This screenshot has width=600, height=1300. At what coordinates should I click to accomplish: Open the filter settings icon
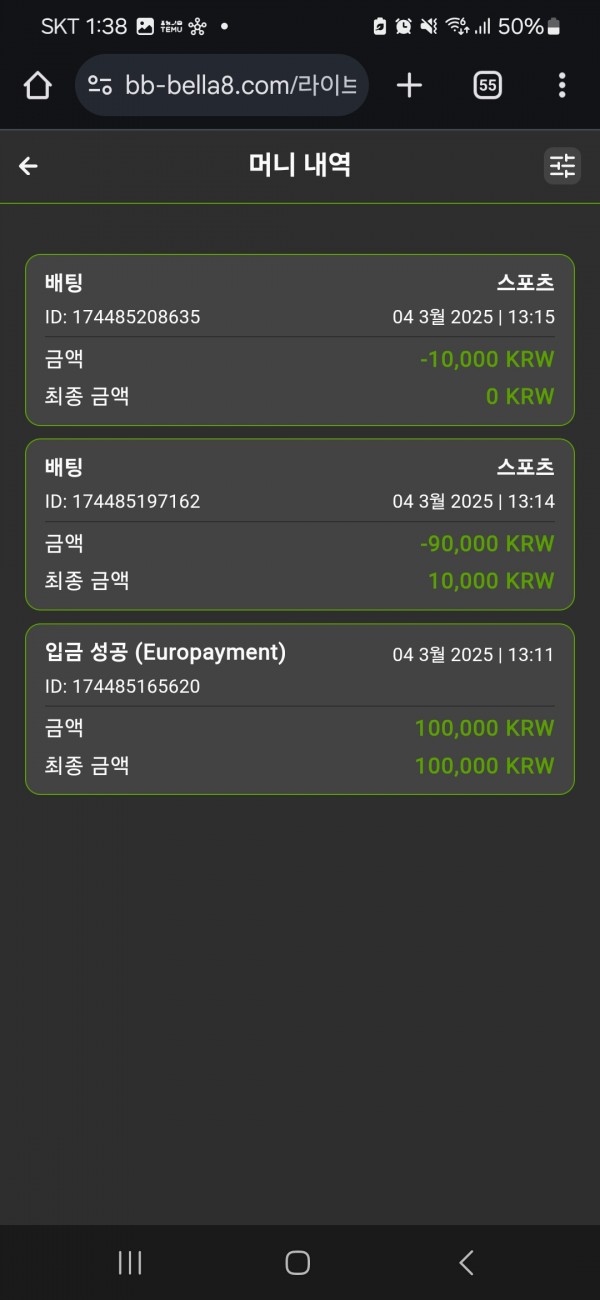pos(562,166)
